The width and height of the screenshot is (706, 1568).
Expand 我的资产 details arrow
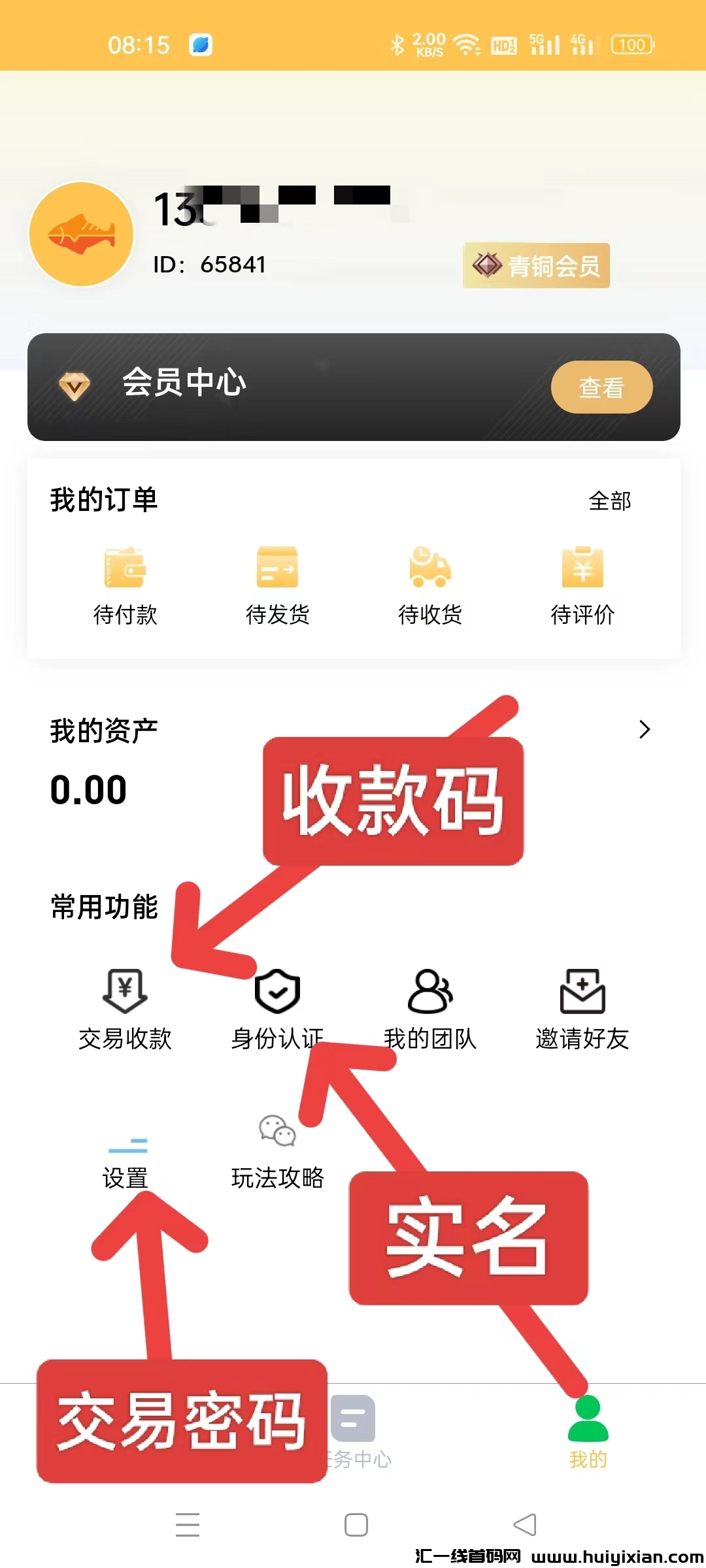tap(645, 729)
